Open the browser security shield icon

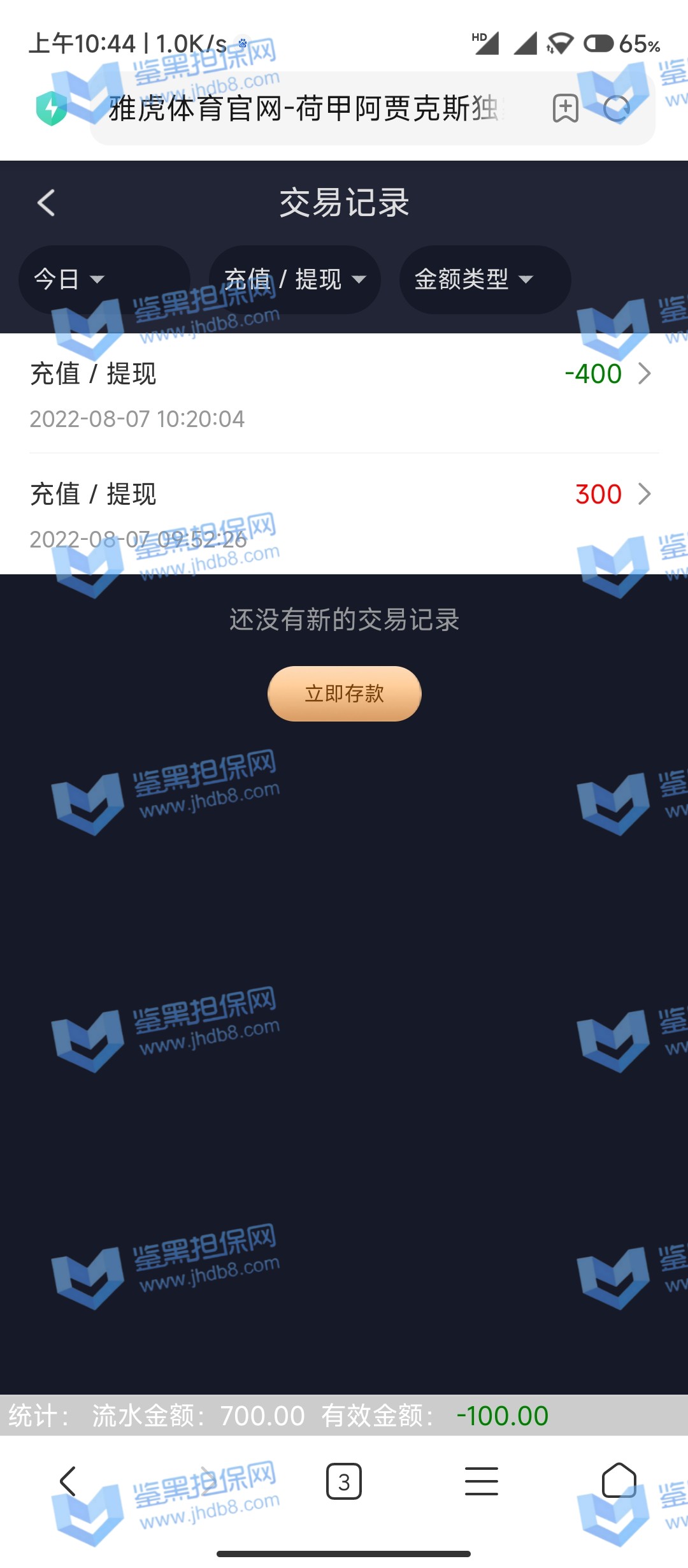(x=52, y=108)
